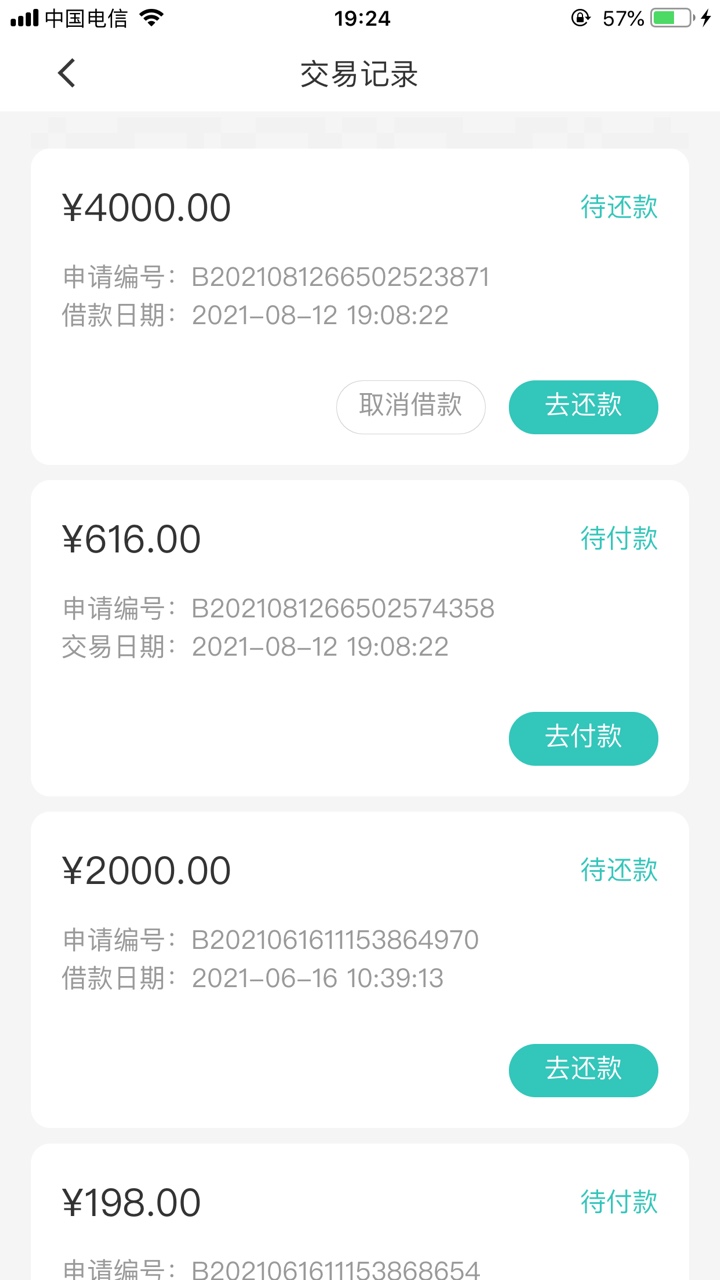Tap 去还款 for the ¥4000.00 loan

[584, 406]
